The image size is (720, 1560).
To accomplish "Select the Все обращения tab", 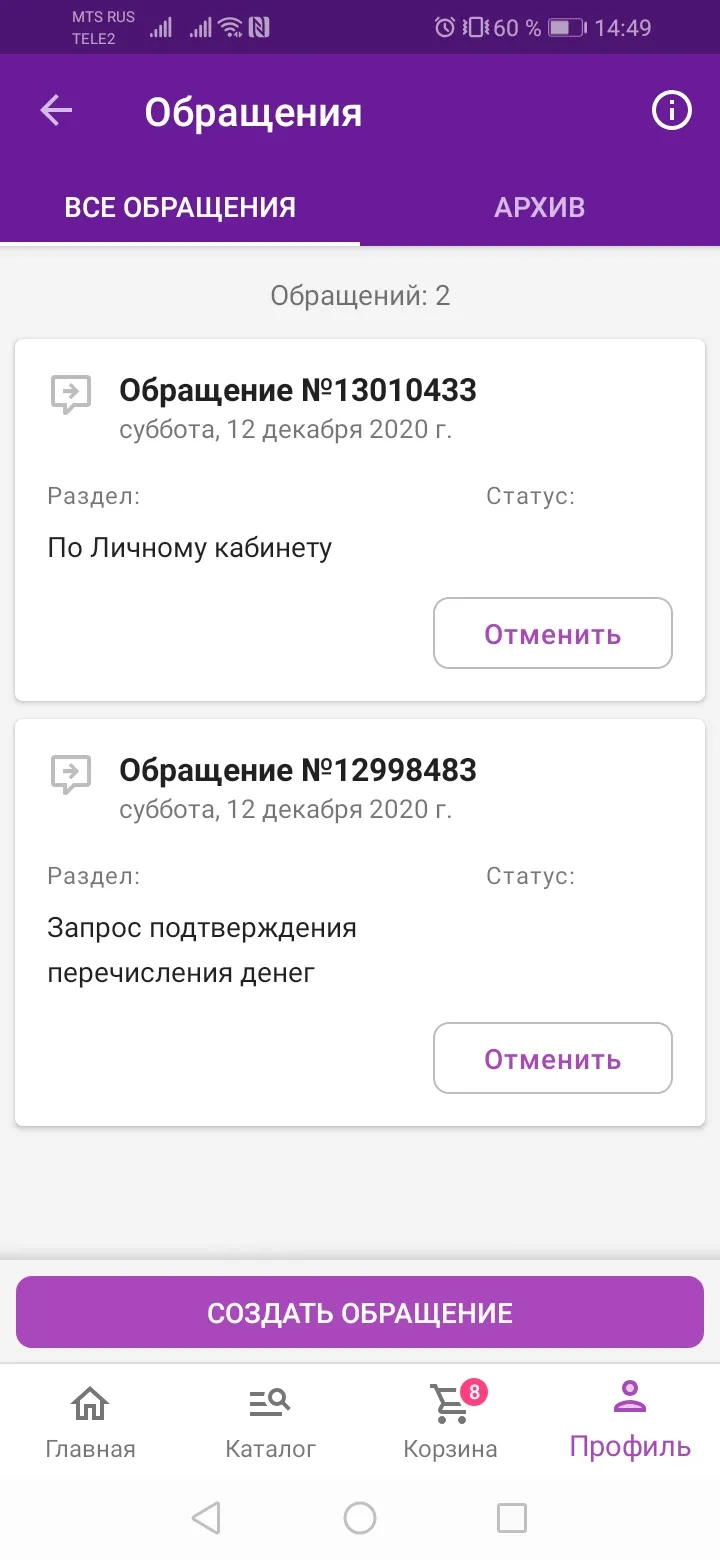I will tap(180, 208).
